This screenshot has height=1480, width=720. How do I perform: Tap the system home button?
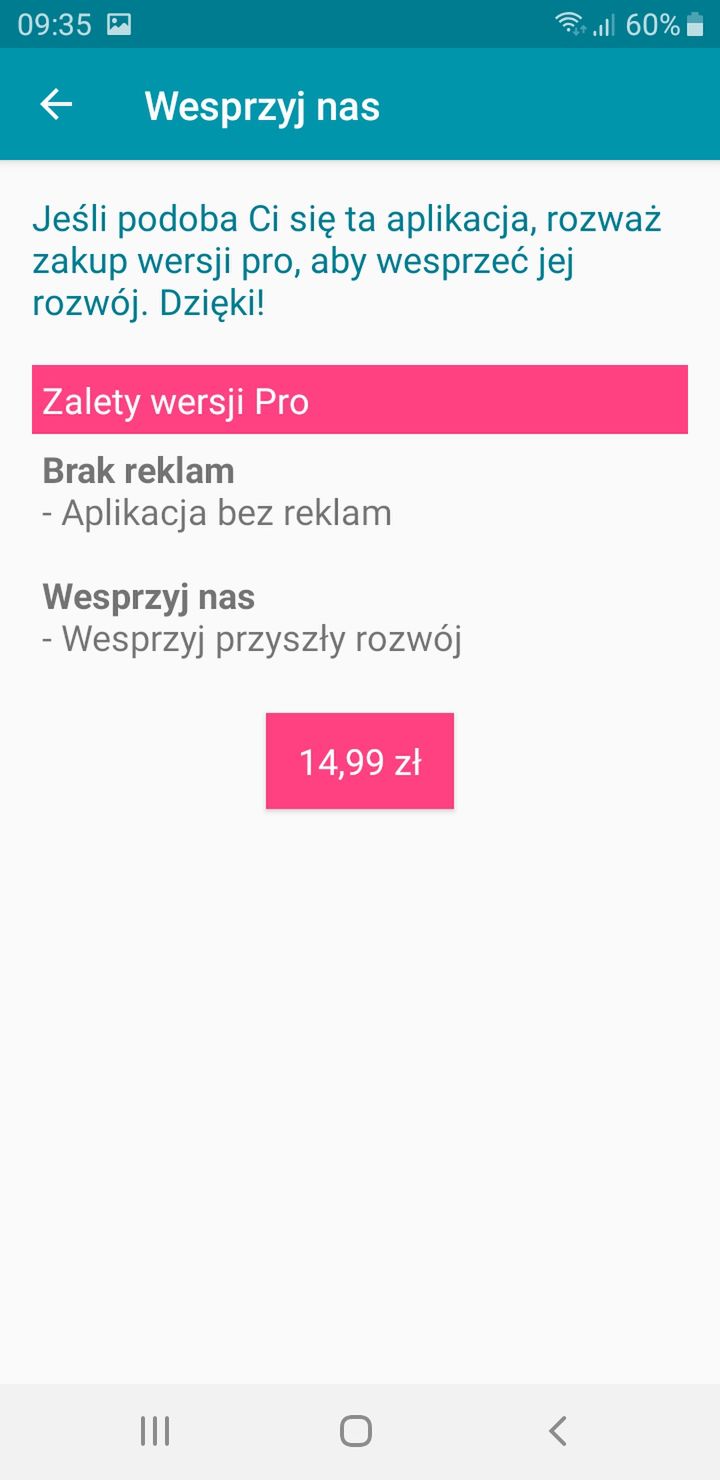[356, 1431]
